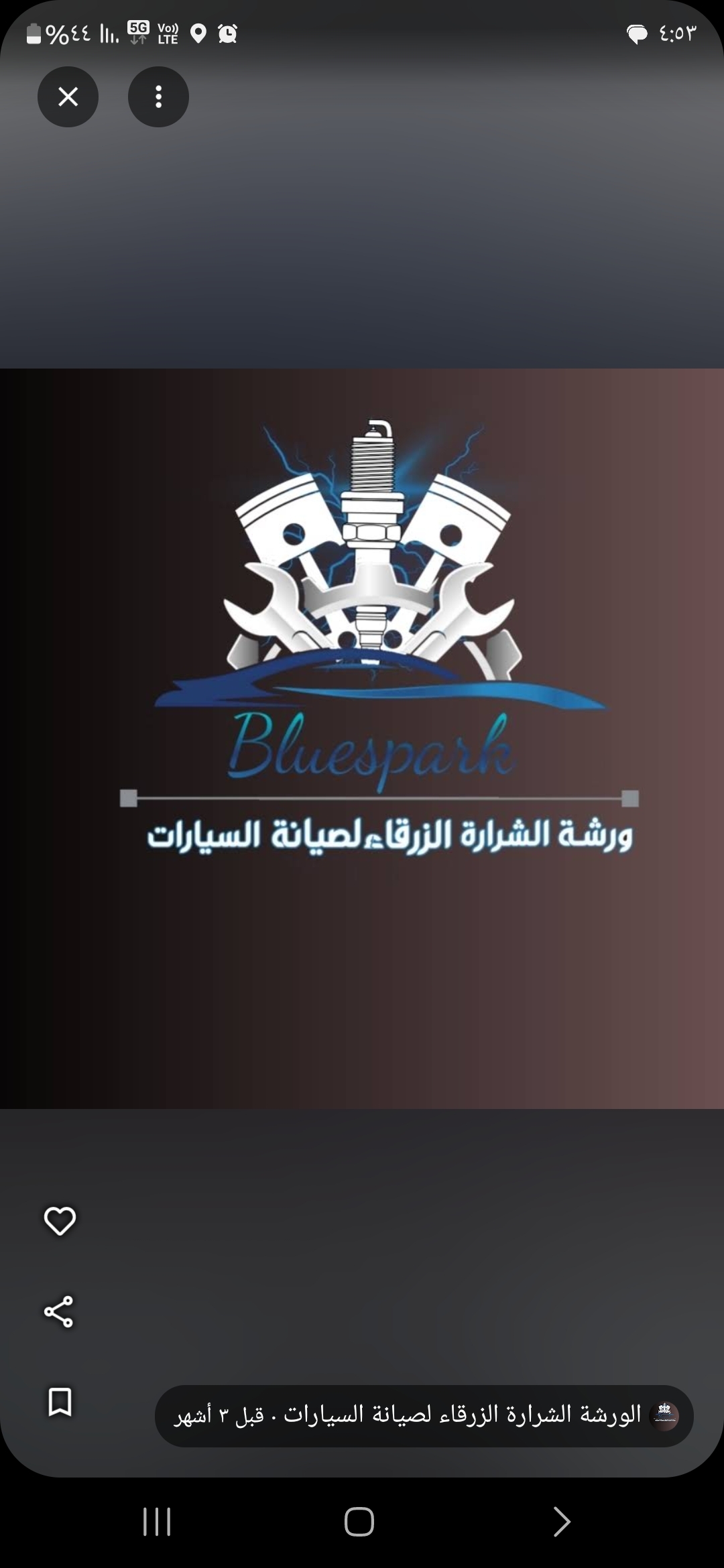Like this photo with the heart
Image resolution: width=724 pixels, height=1568 pixels.
coord(60,1221)
